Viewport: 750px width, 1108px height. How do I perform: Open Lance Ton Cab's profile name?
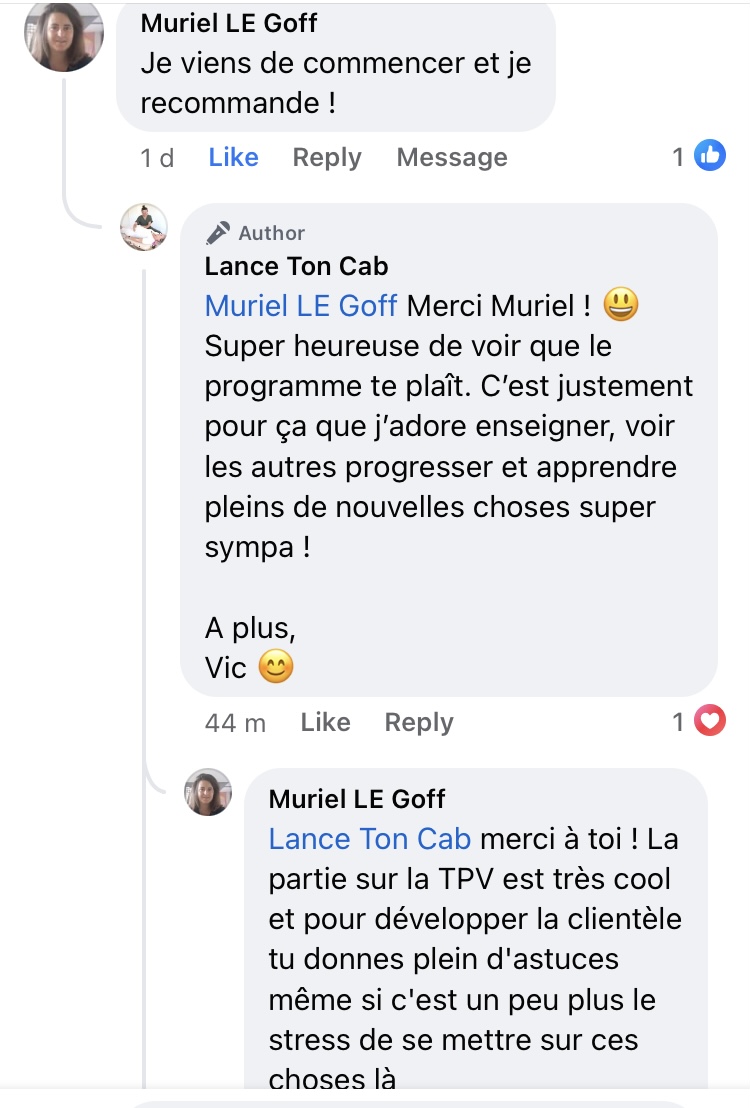[296, 266]
